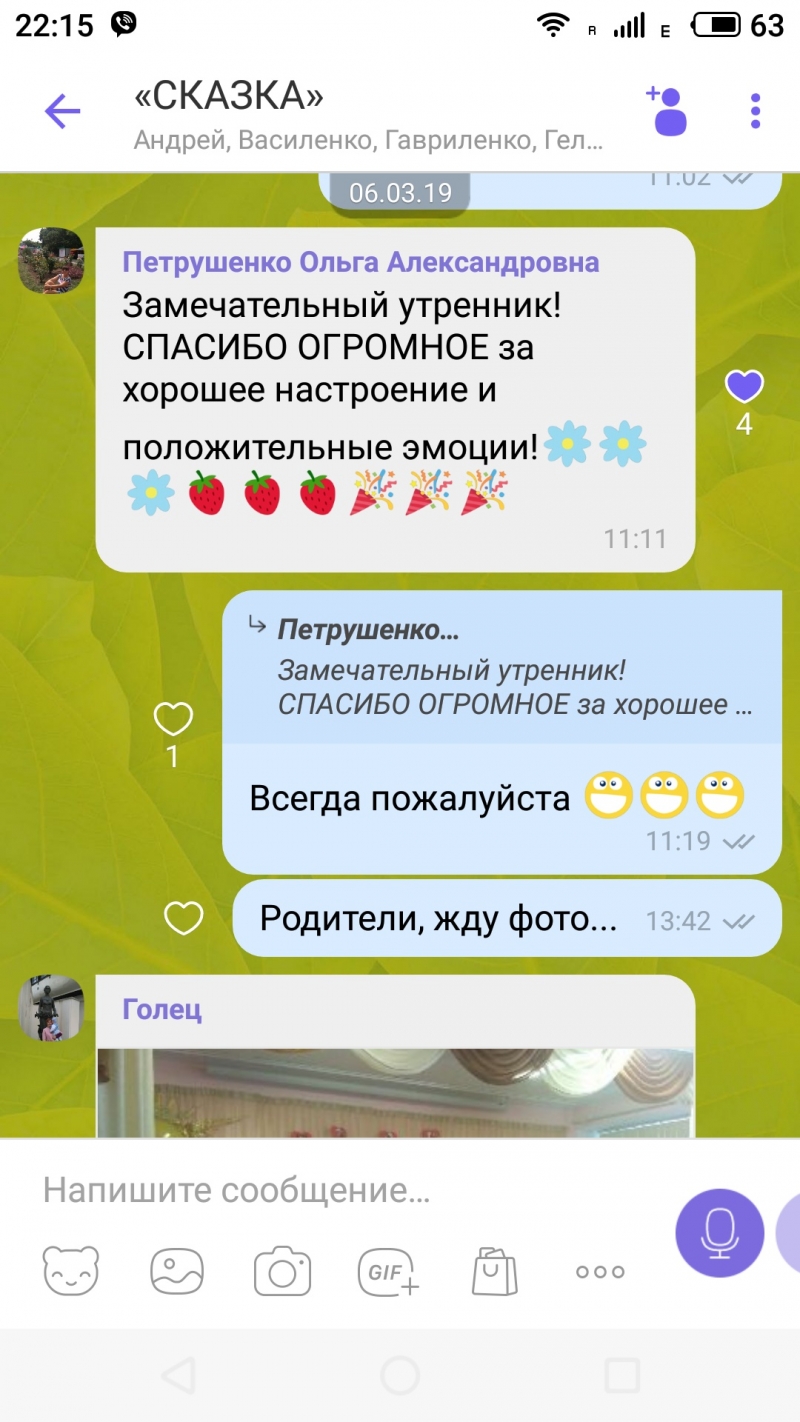The image size is (800, 1422).
Task: Open Голец's shared photo
Action: (x=395, y=1093)
